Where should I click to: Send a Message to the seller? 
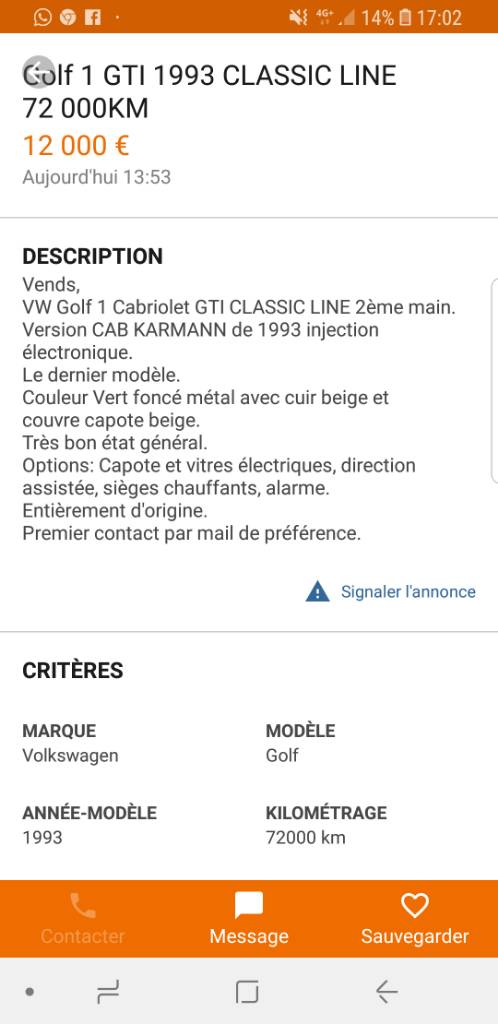pos(249,919)
